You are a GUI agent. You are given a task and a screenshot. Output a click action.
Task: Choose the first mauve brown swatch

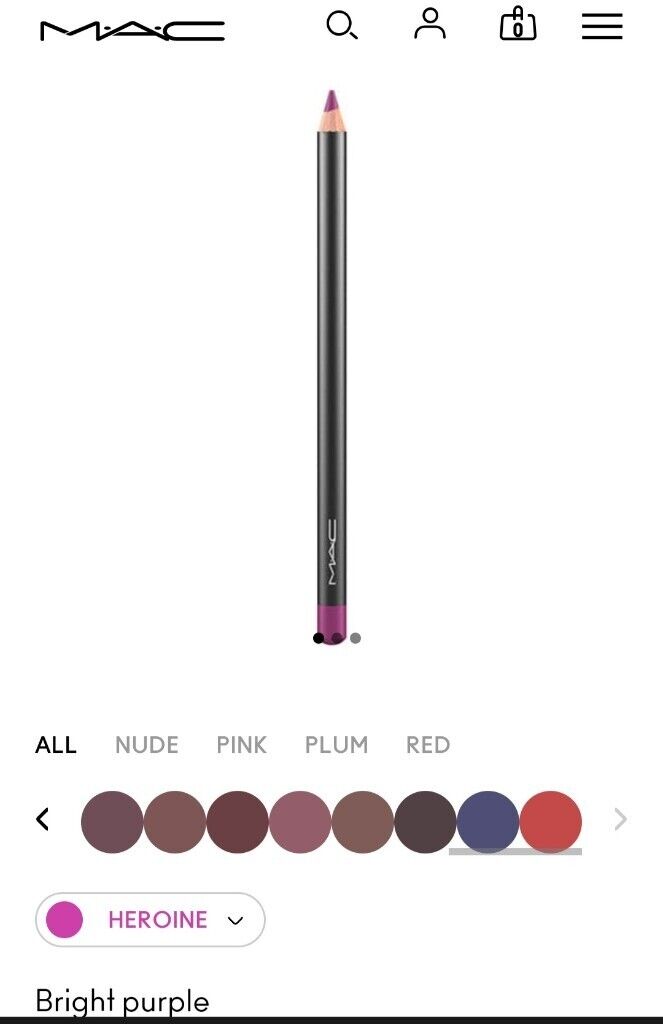(x=112, y=821)
